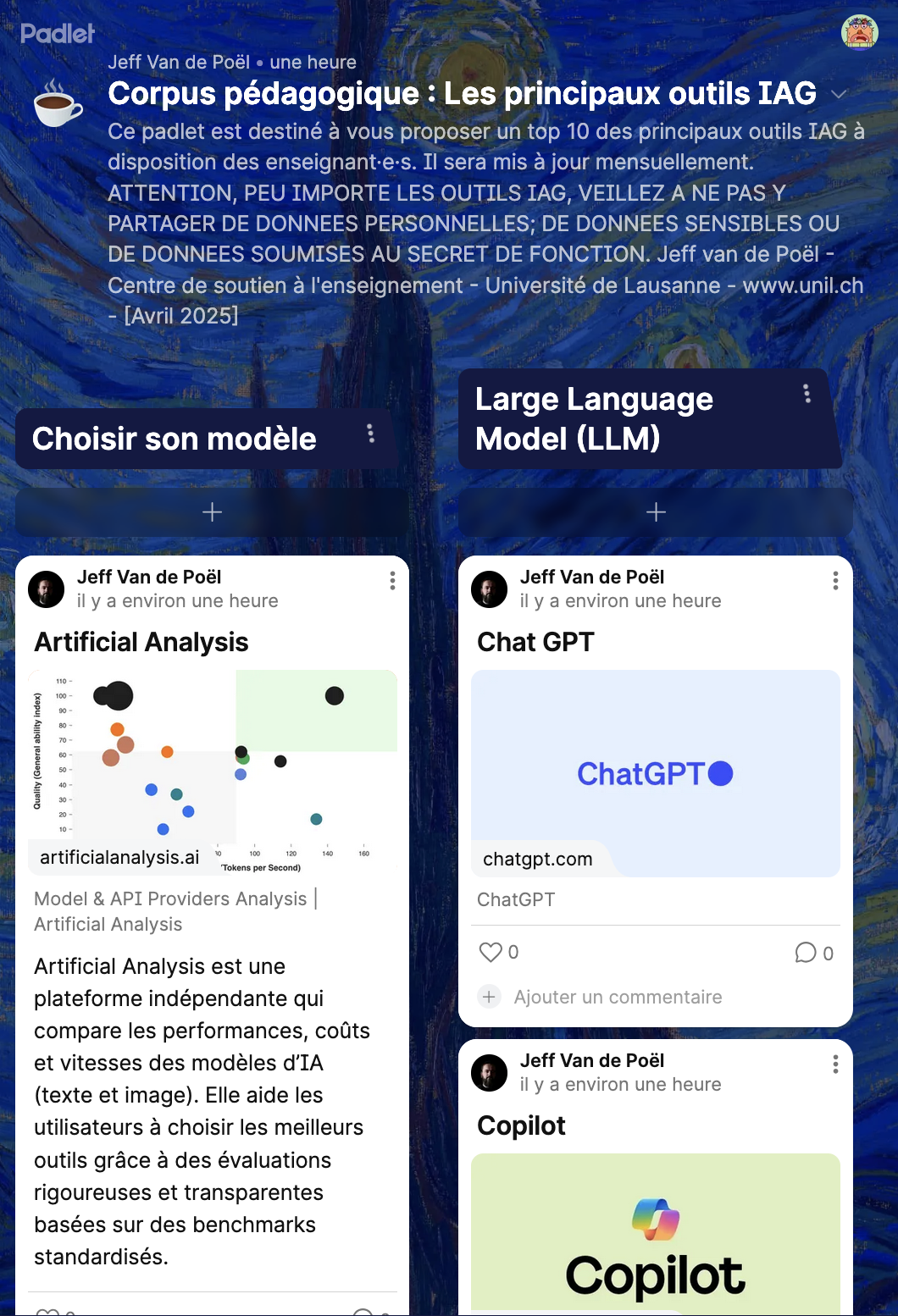
Task: Add a post under Large Language Model
Action: point(656,512)
